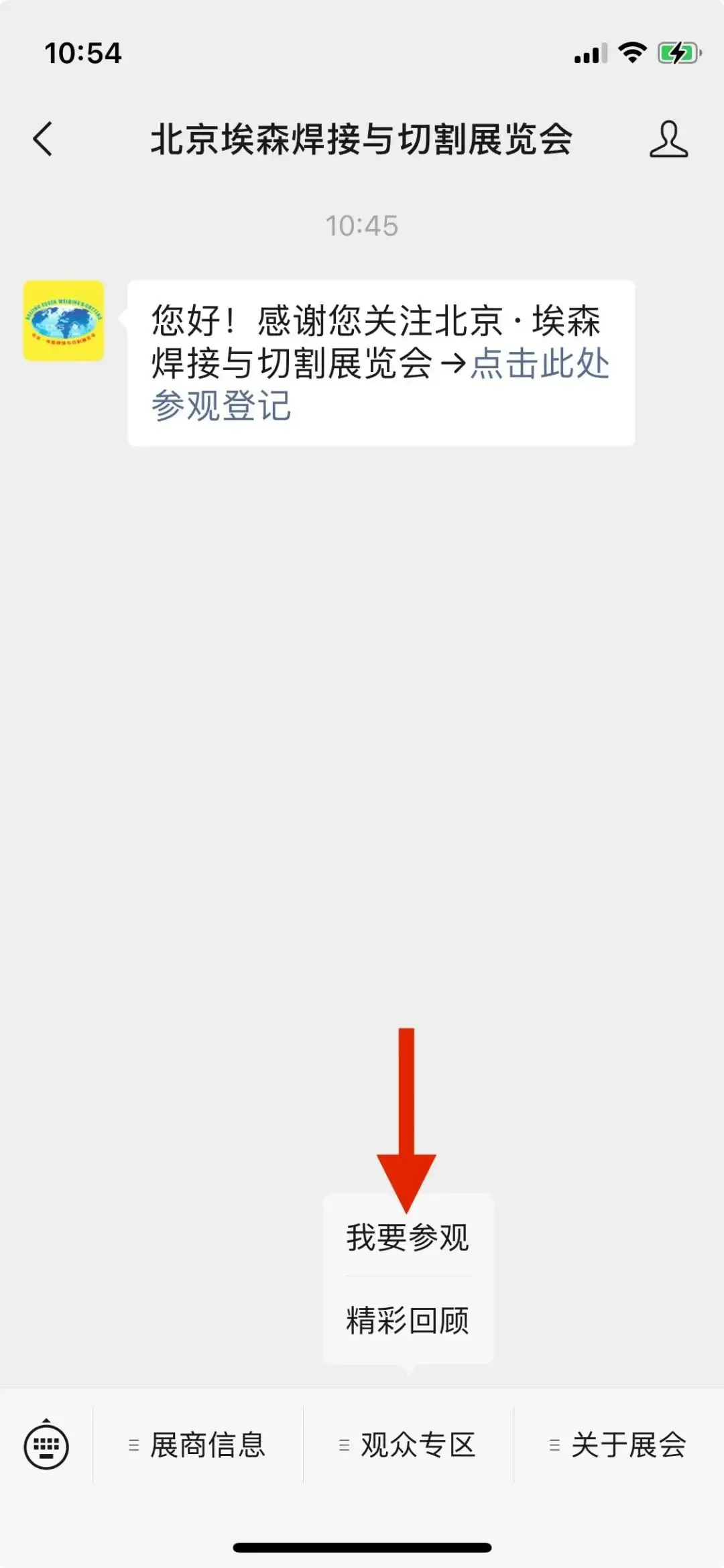Go back using the top-left arrow
This screenshot has width=724, height=1568.
point(43,139)
